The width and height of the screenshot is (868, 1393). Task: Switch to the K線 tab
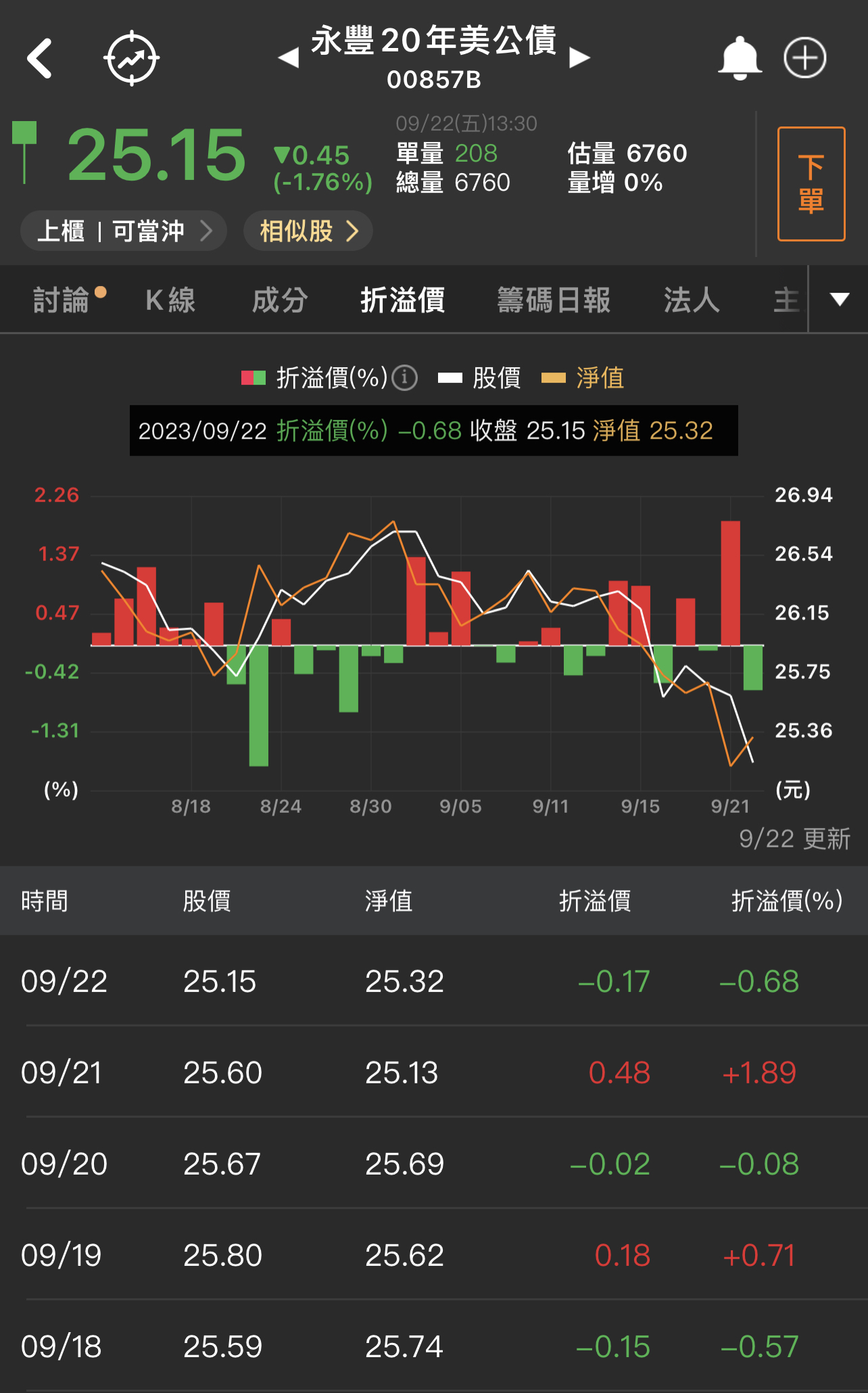[170, 300]
